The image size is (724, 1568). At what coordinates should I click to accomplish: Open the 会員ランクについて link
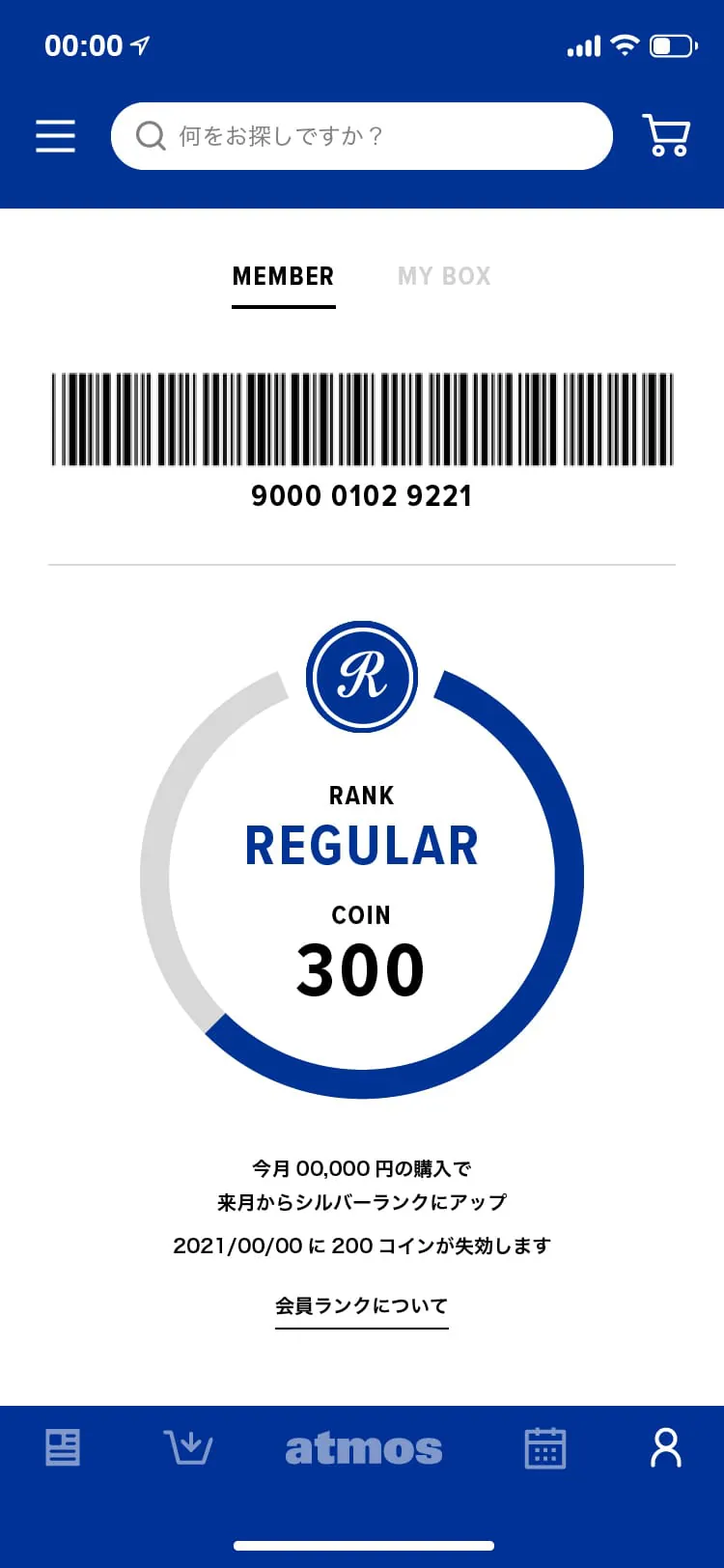click(x=362, y=1306)
